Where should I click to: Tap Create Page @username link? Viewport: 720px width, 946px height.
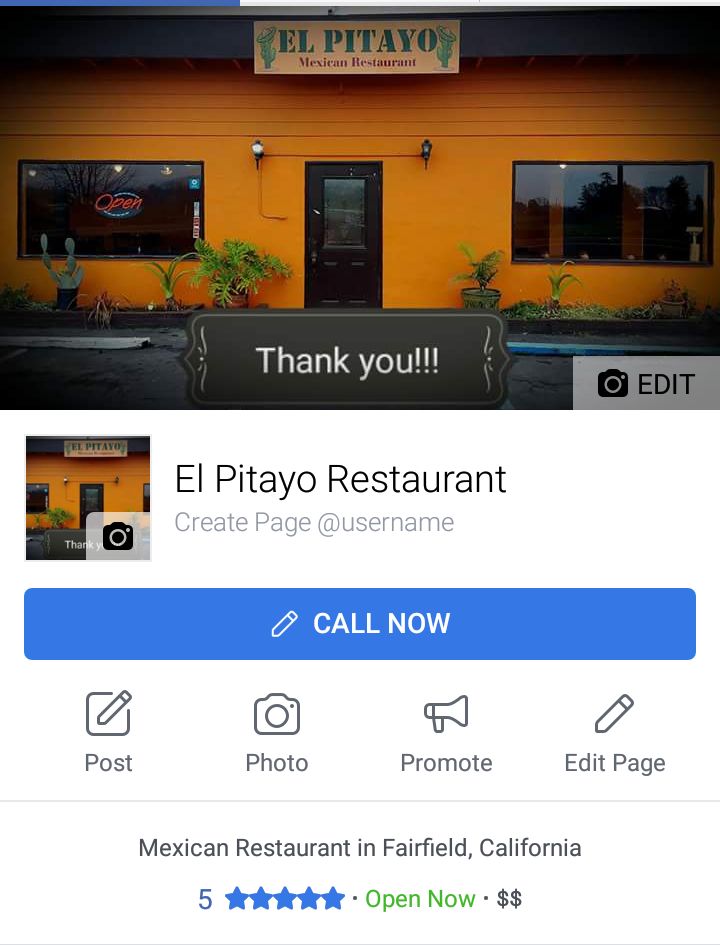314,523
